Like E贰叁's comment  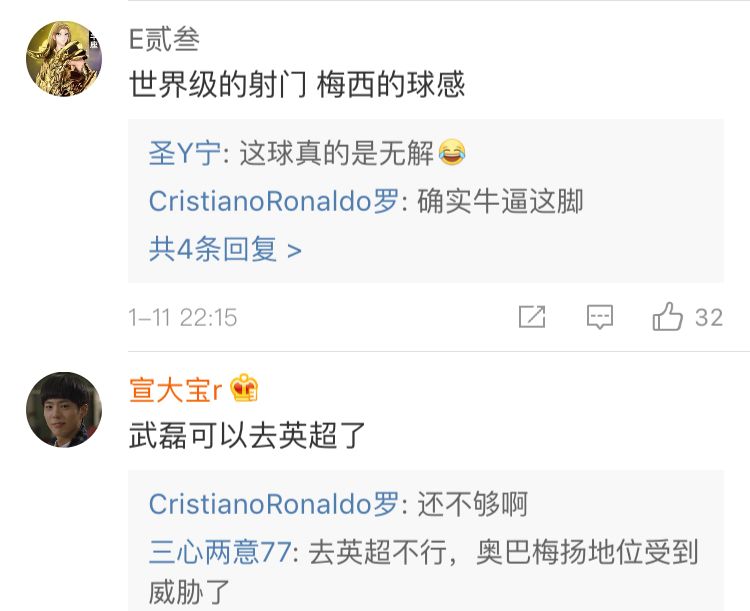(668, 318)
